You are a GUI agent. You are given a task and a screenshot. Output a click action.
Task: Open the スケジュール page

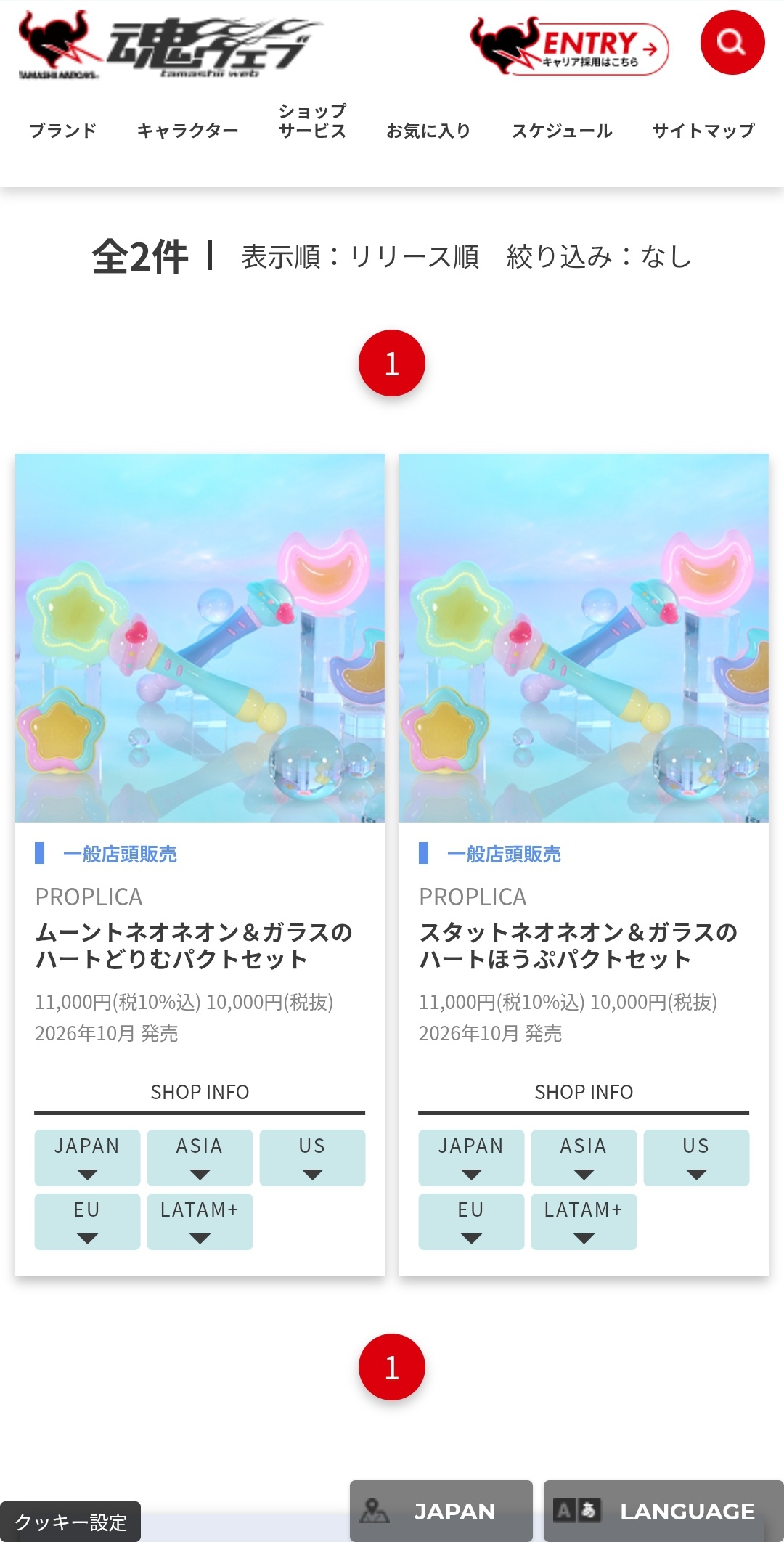pos(562,131)
